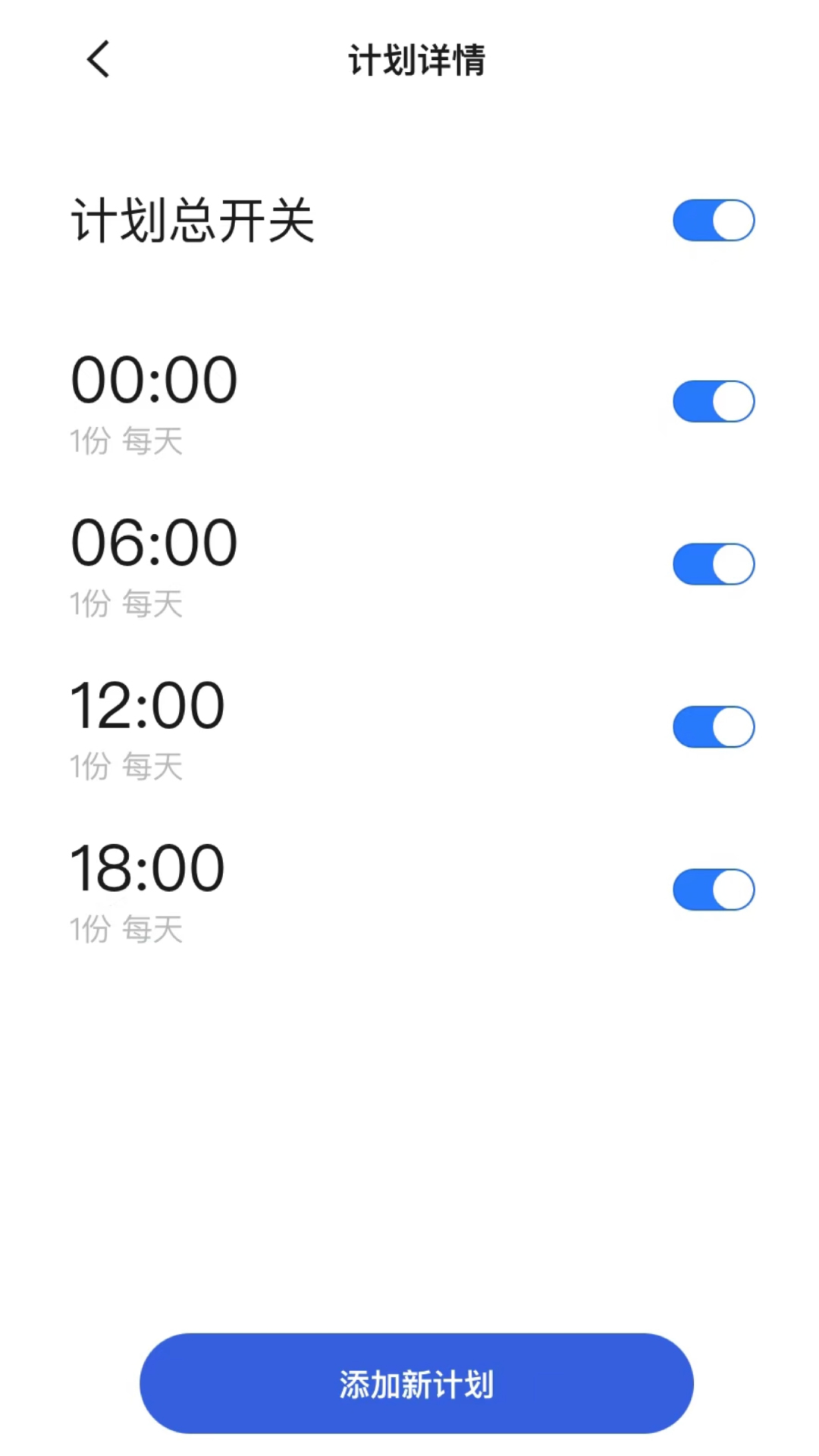Toggle off the 06:00 plan
The image size is (819, 1456).
tap(713, 564)
